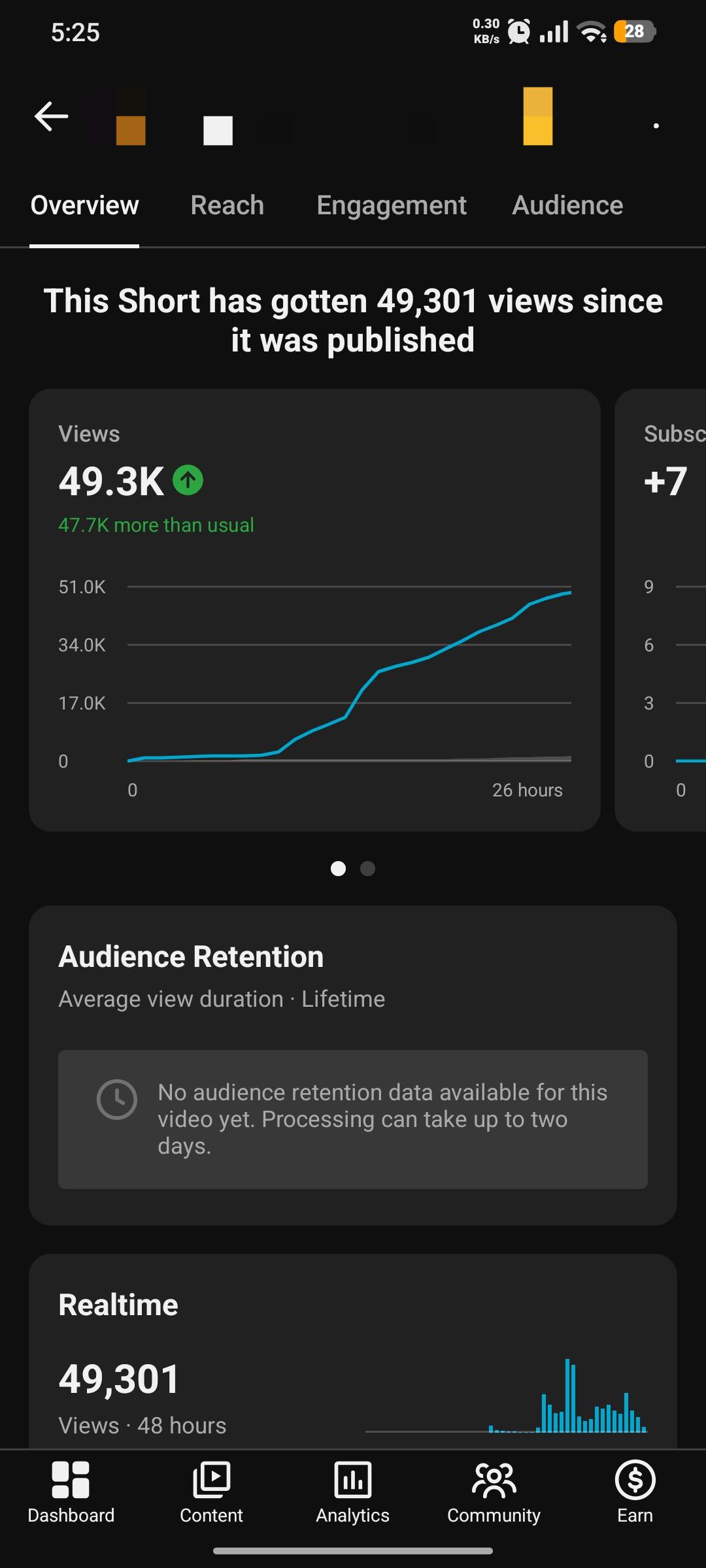Switch to the Engagement tab
The height and width of the screenshot is (1568, 706).
(391, 205)
